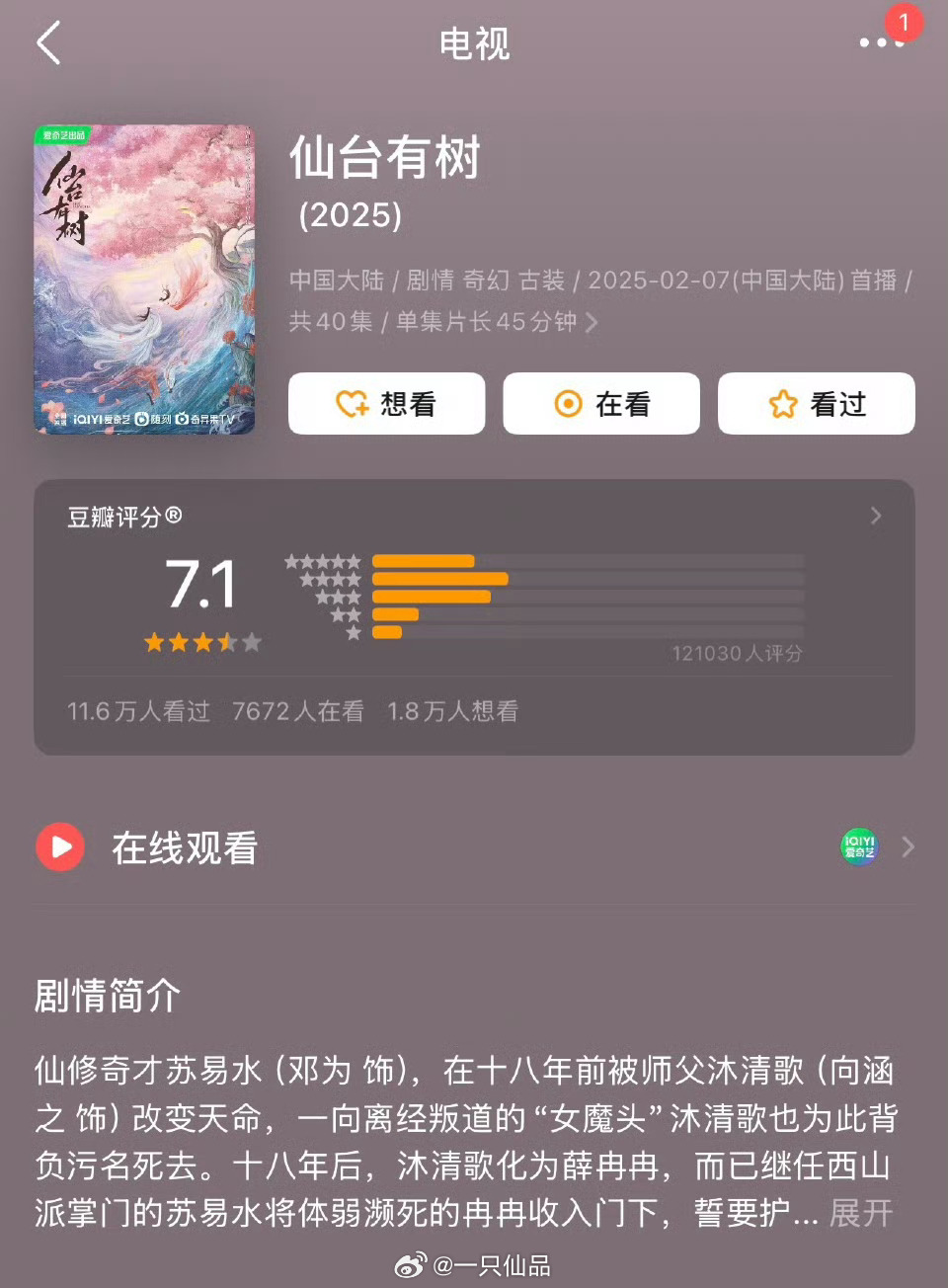Tap the star icon inside 看过 button
Viewport: 948px width, 1288px height.
[x=781, y=403]
